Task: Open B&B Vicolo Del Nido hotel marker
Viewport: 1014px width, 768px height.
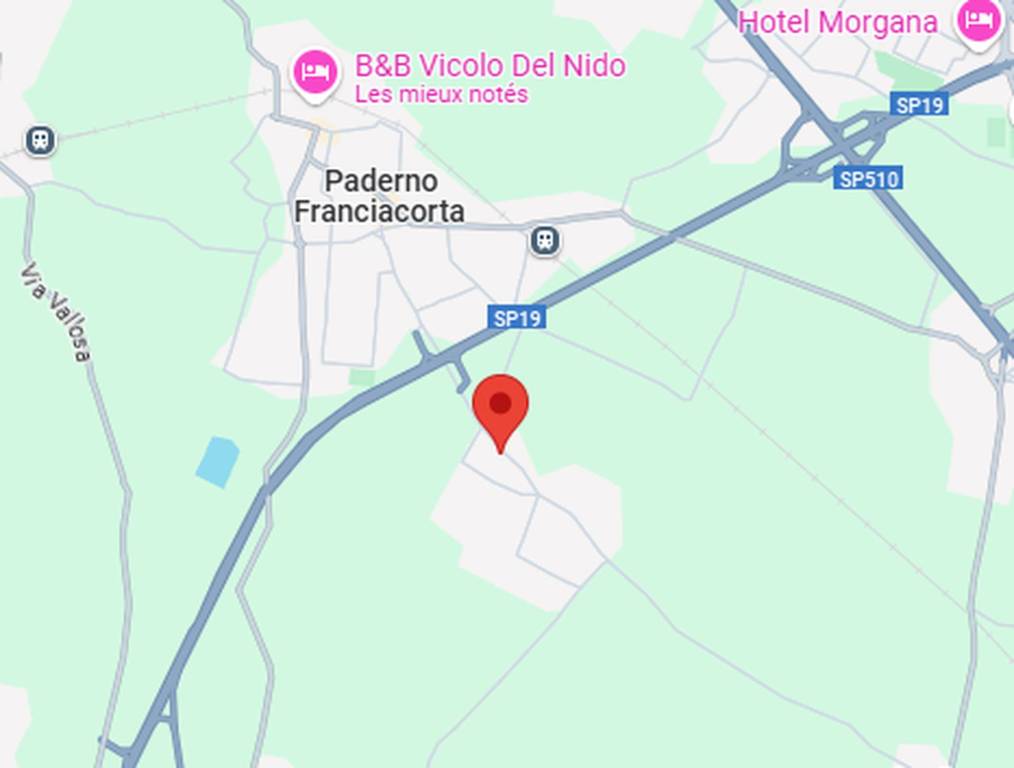Action: tap(316, 73)
